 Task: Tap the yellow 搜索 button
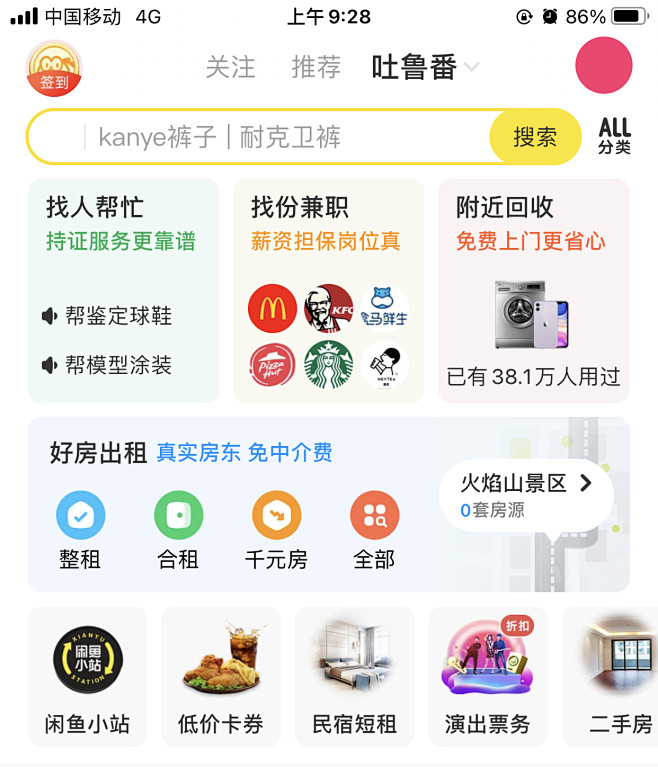534,137
